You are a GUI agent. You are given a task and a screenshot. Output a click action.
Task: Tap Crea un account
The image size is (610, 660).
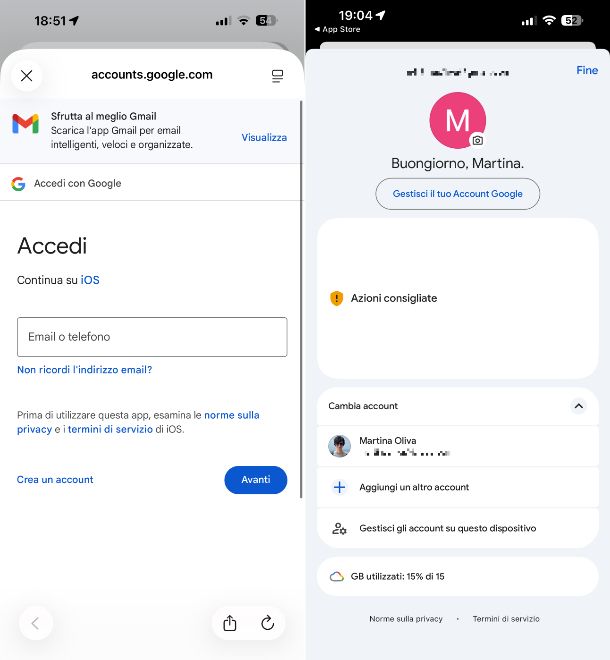(55, 480)
